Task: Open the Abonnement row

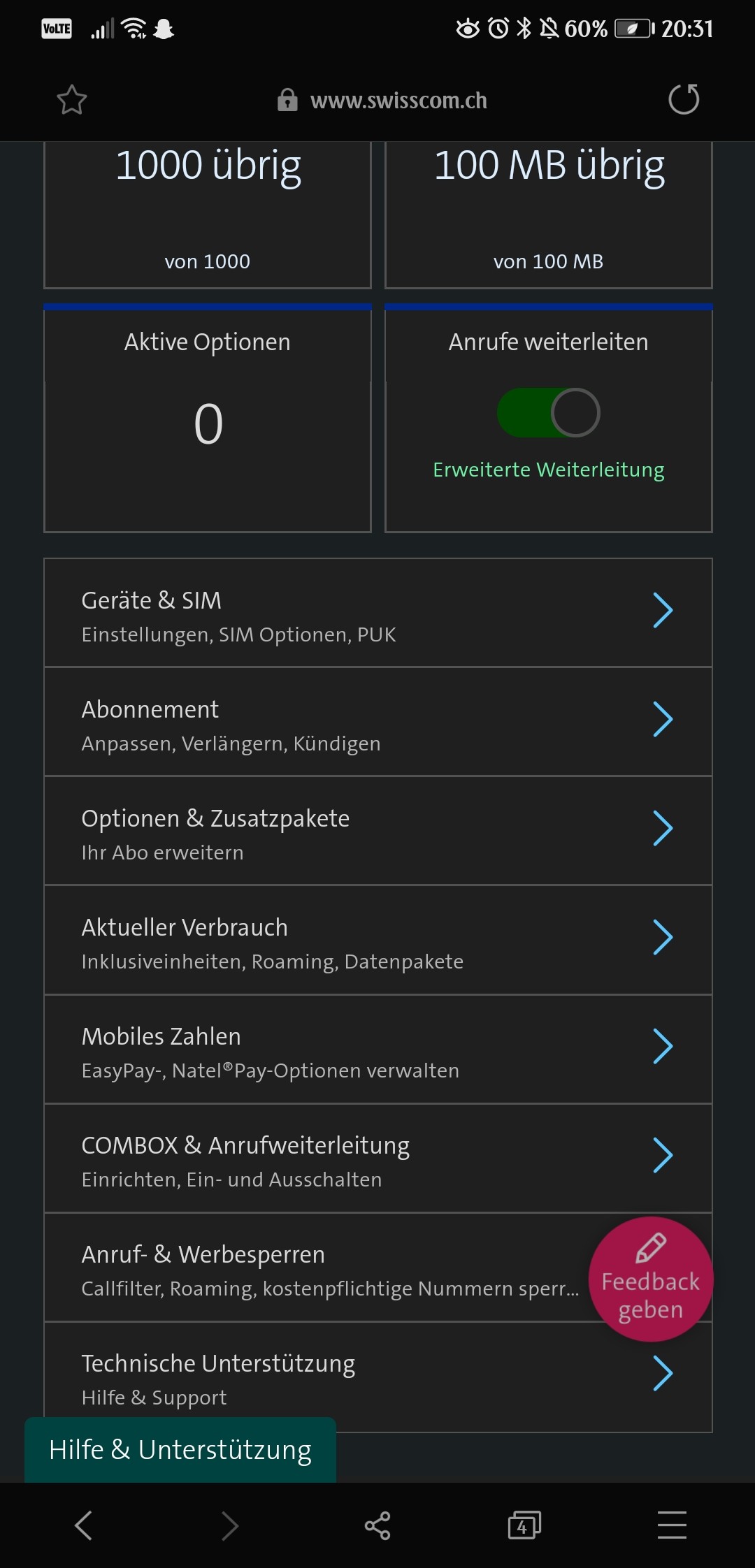Action: (377, 722)
